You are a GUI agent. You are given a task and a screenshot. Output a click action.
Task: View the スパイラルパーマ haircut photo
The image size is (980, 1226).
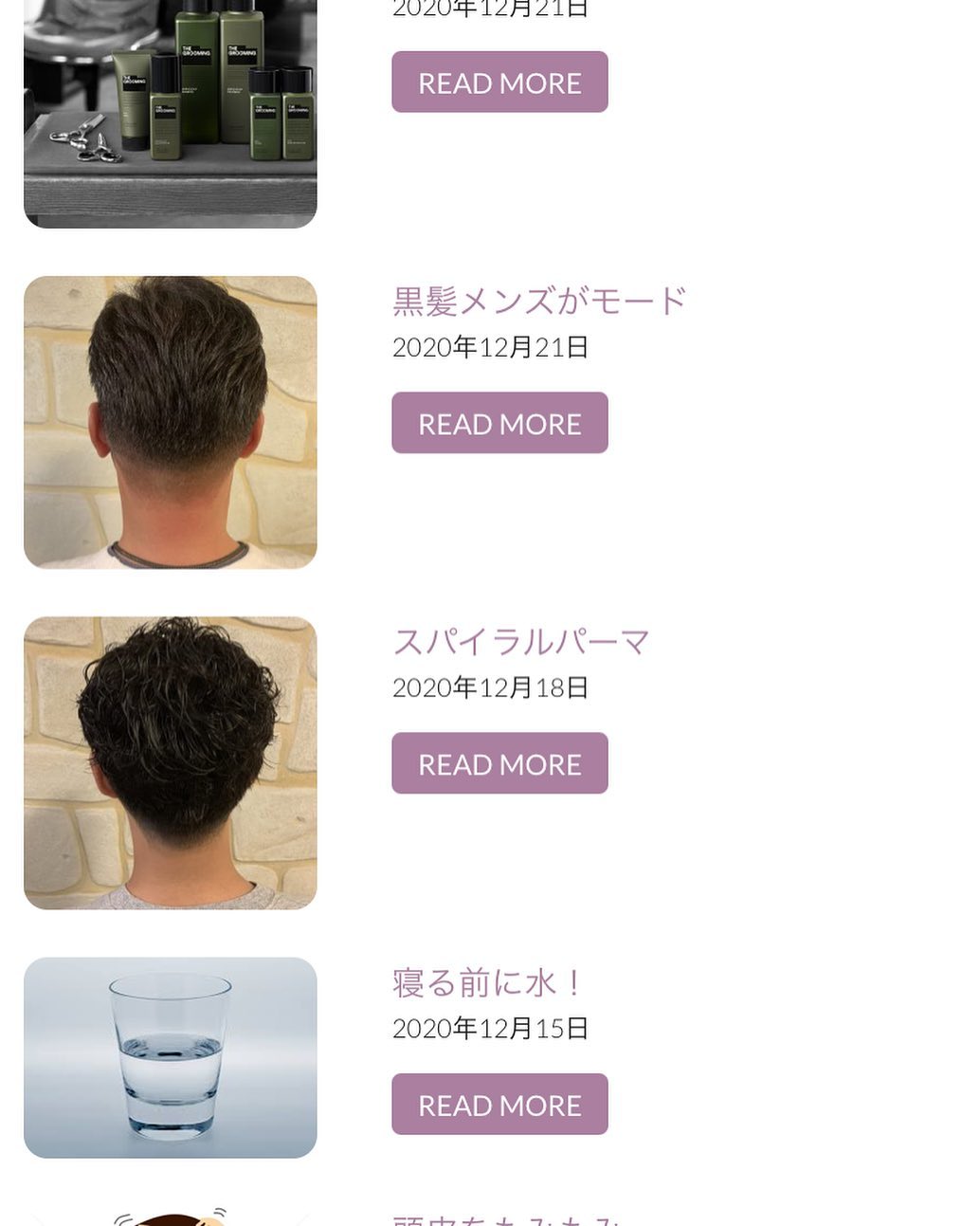(171, 763)
